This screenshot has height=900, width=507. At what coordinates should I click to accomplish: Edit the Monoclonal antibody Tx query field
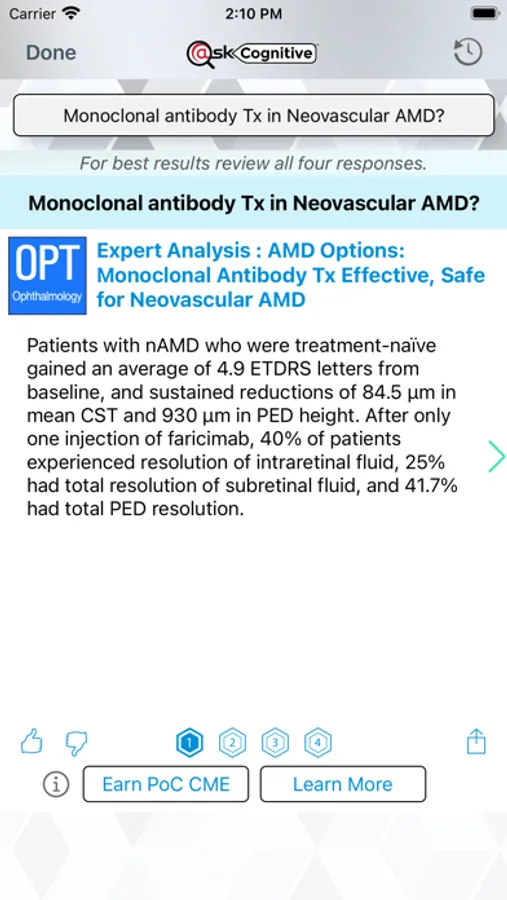coord(253,115)
